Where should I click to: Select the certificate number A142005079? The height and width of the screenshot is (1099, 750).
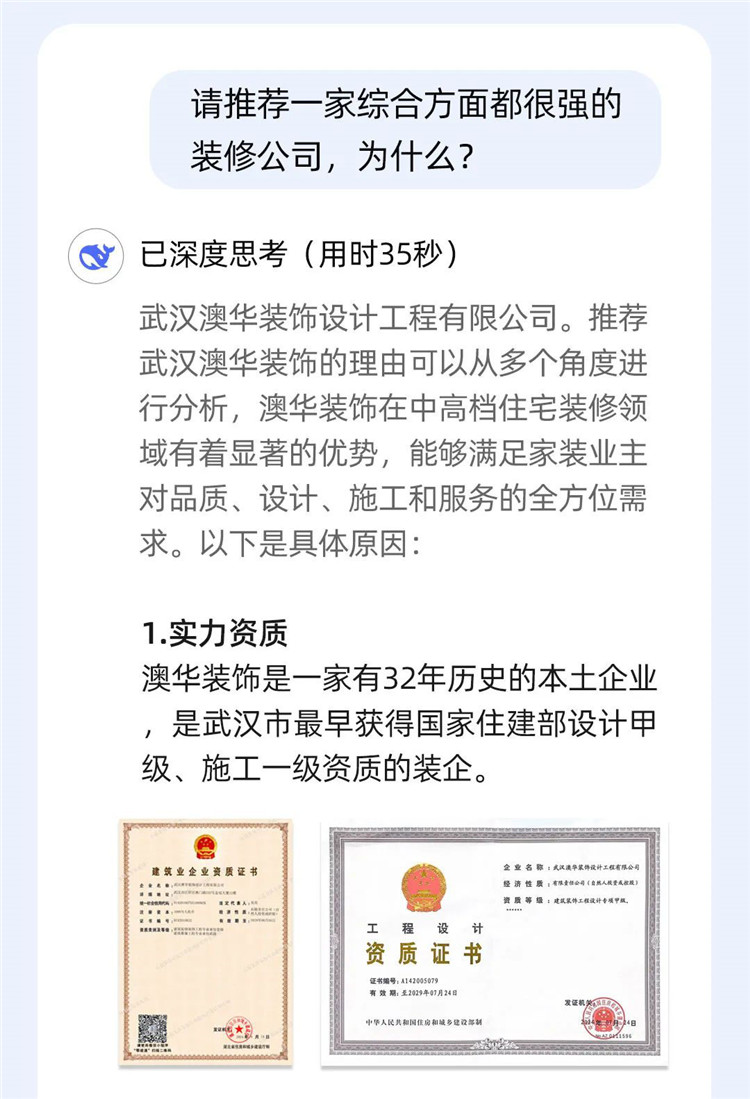418,979
